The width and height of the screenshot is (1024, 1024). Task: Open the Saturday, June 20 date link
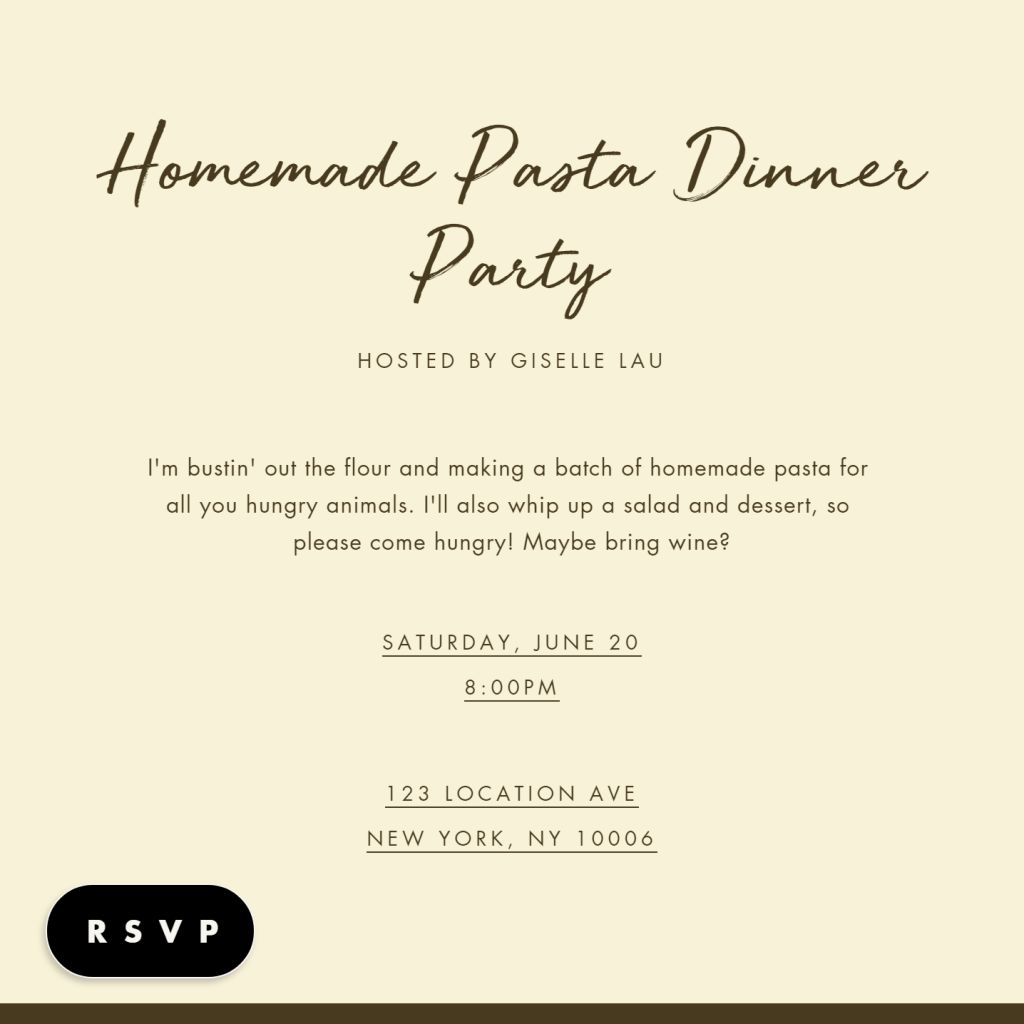click(x=511, y=643)
